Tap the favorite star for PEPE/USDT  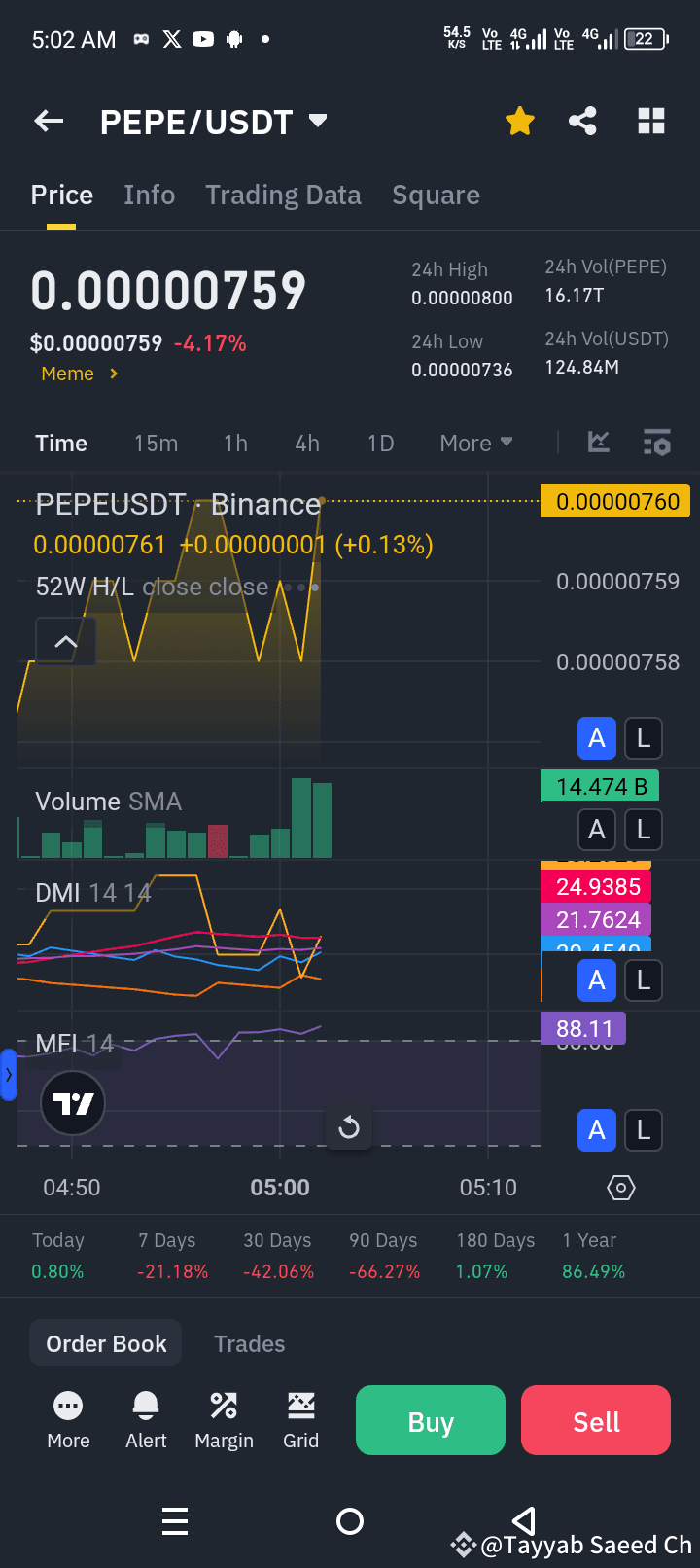(519, 121)
